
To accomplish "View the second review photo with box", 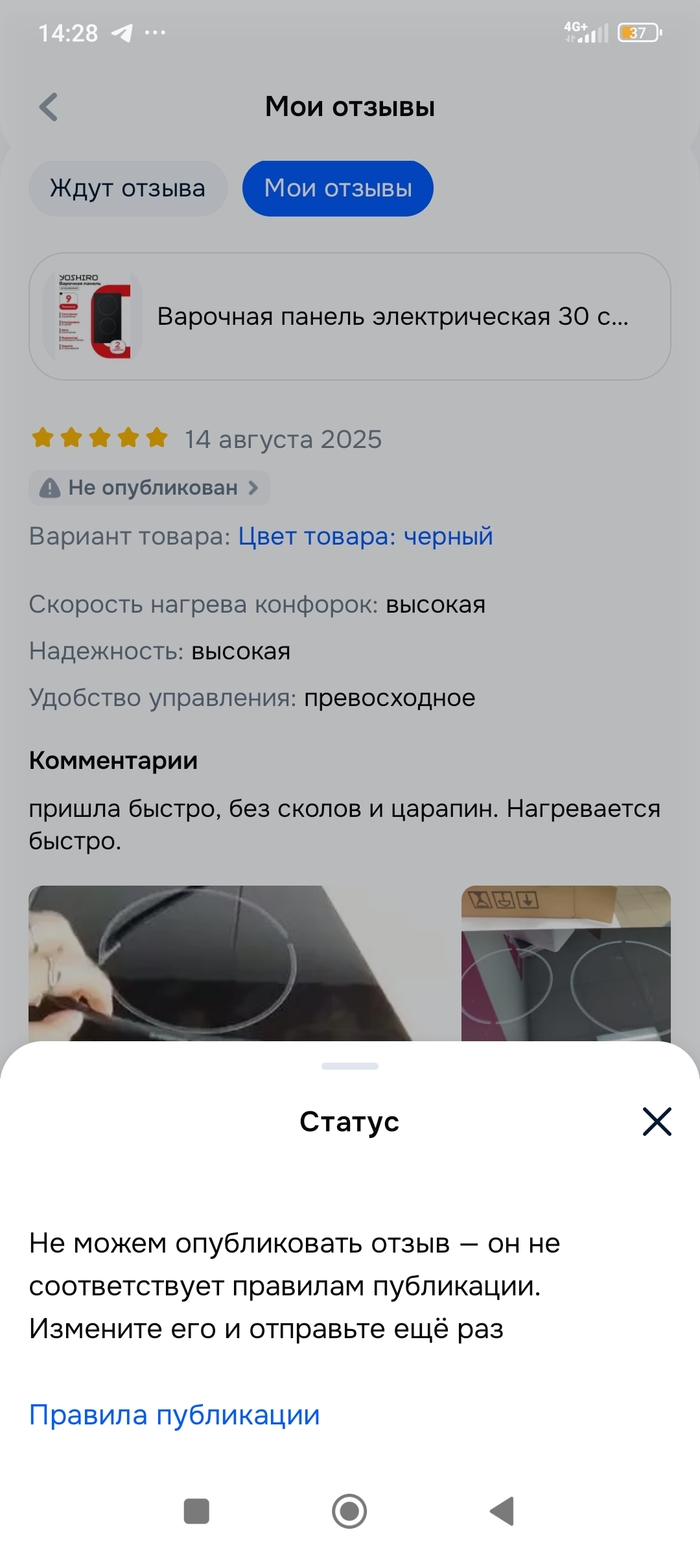I will coord(565,963).
